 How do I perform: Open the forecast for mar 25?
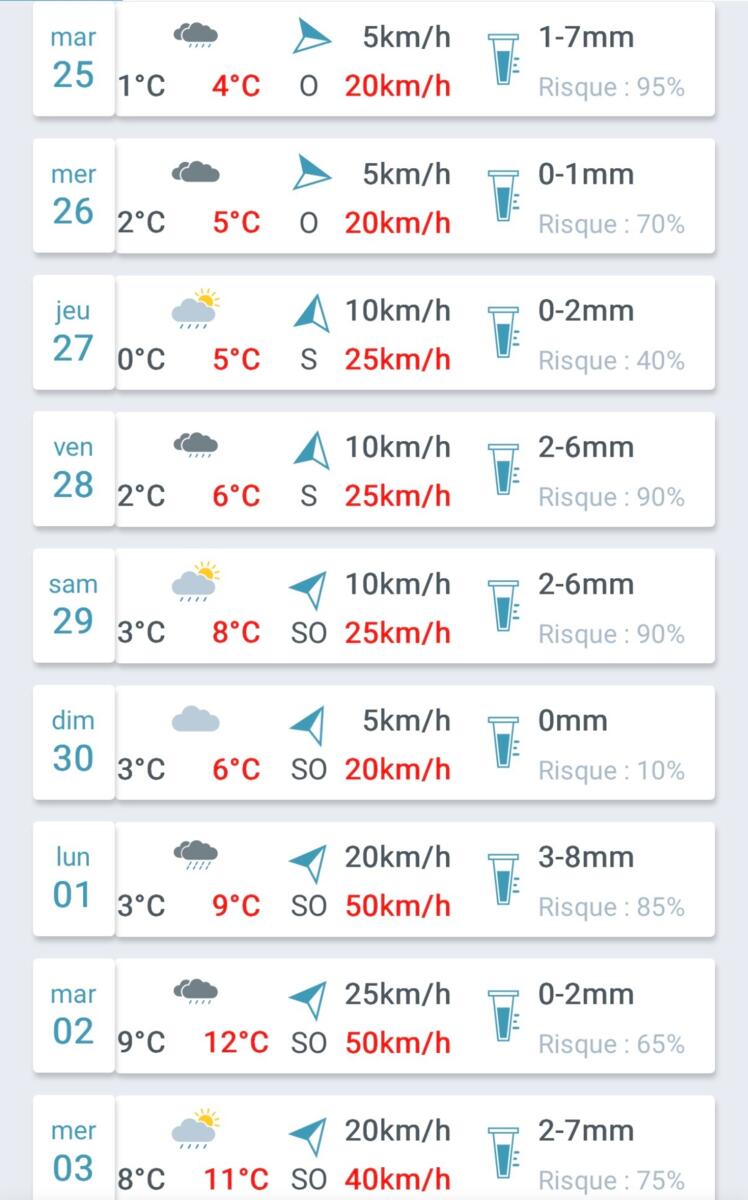point(374,60)
